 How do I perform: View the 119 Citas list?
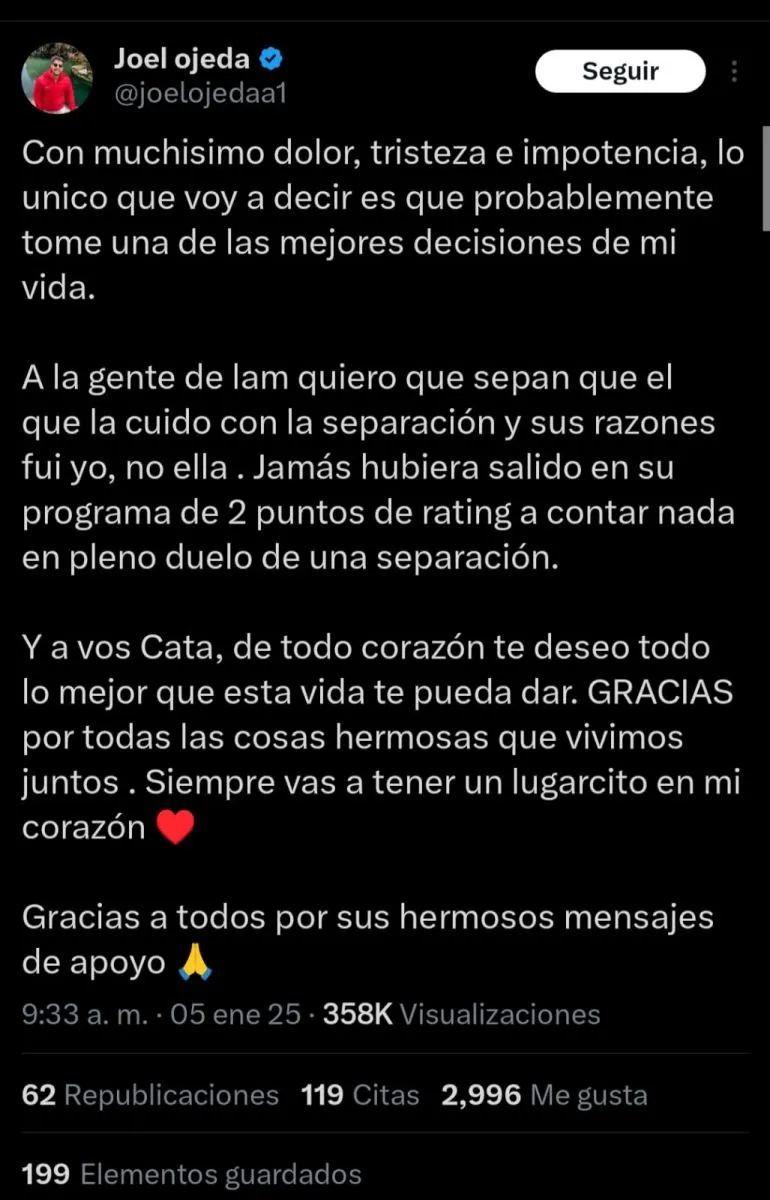pos(360,1095)
